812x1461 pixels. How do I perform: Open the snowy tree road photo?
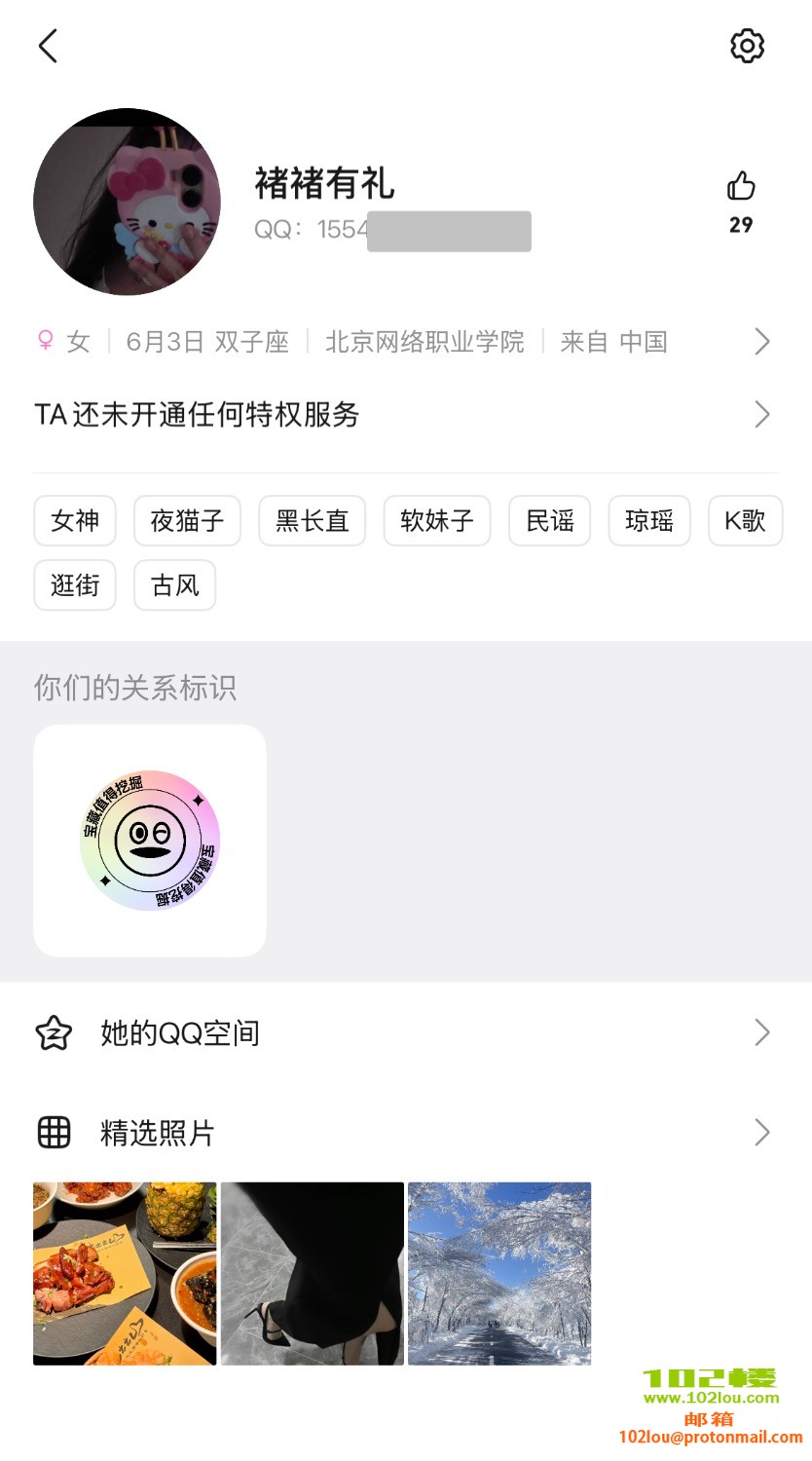pyautogui.click(x=499, y=1273)
